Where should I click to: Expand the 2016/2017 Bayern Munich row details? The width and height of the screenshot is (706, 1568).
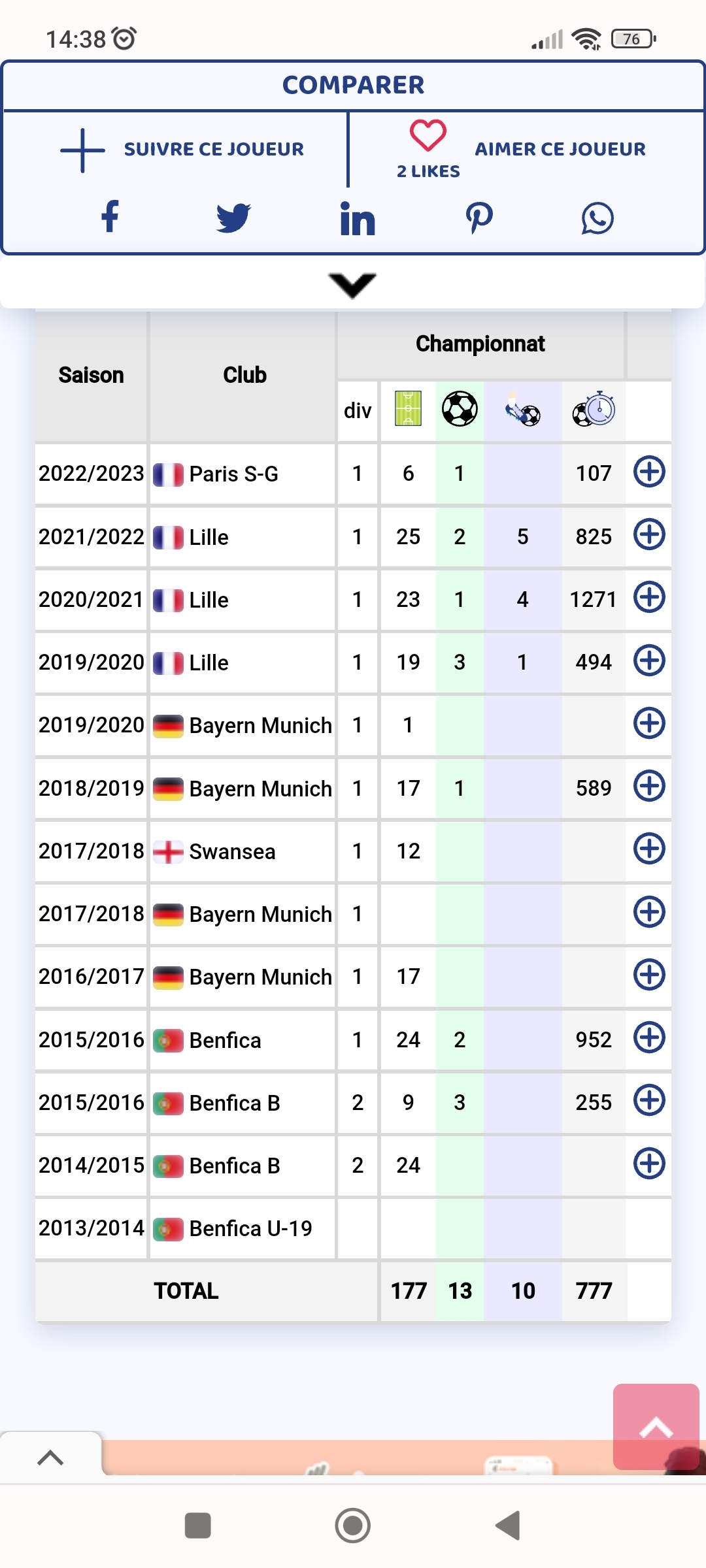pos(649,975)
